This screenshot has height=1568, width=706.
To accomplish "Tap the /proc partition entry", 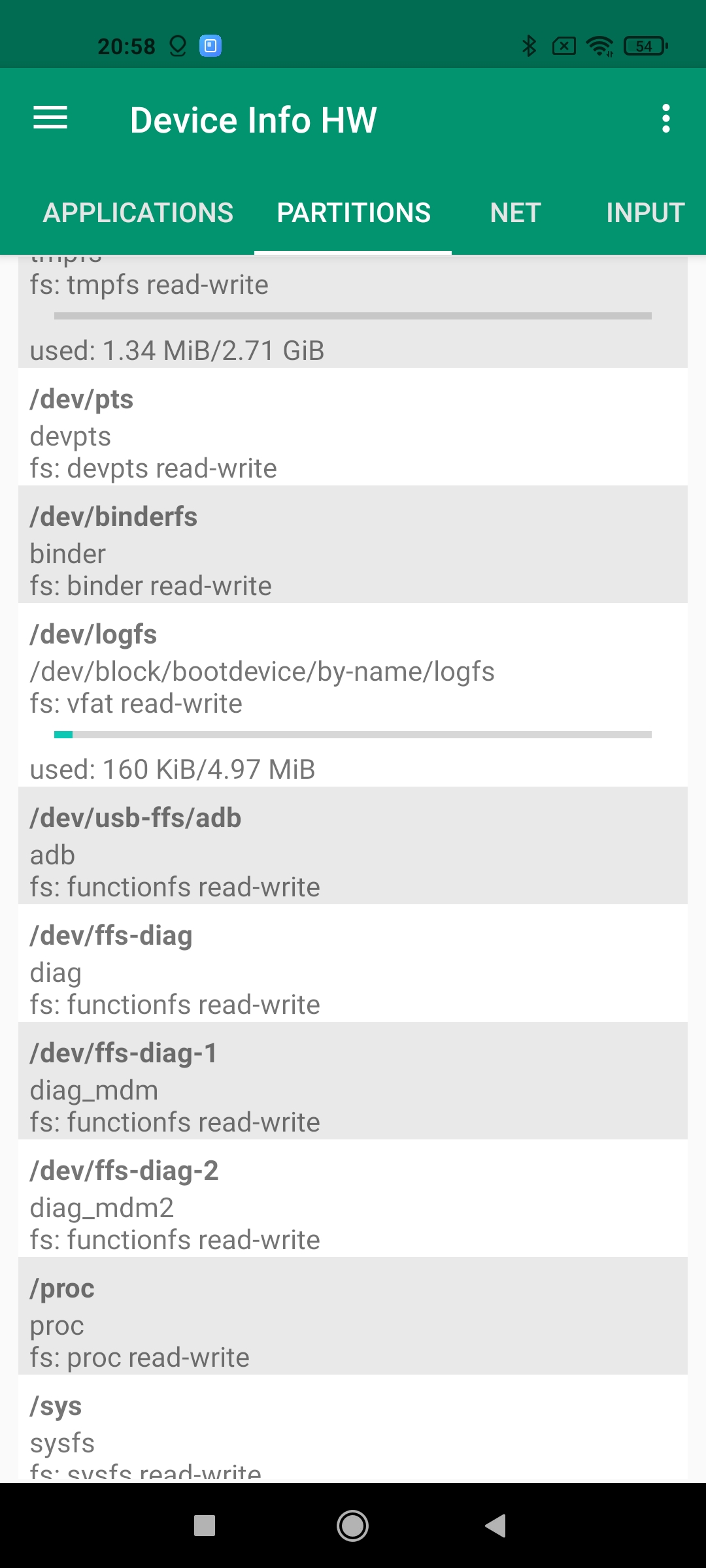I will (x=353, y=1316).
